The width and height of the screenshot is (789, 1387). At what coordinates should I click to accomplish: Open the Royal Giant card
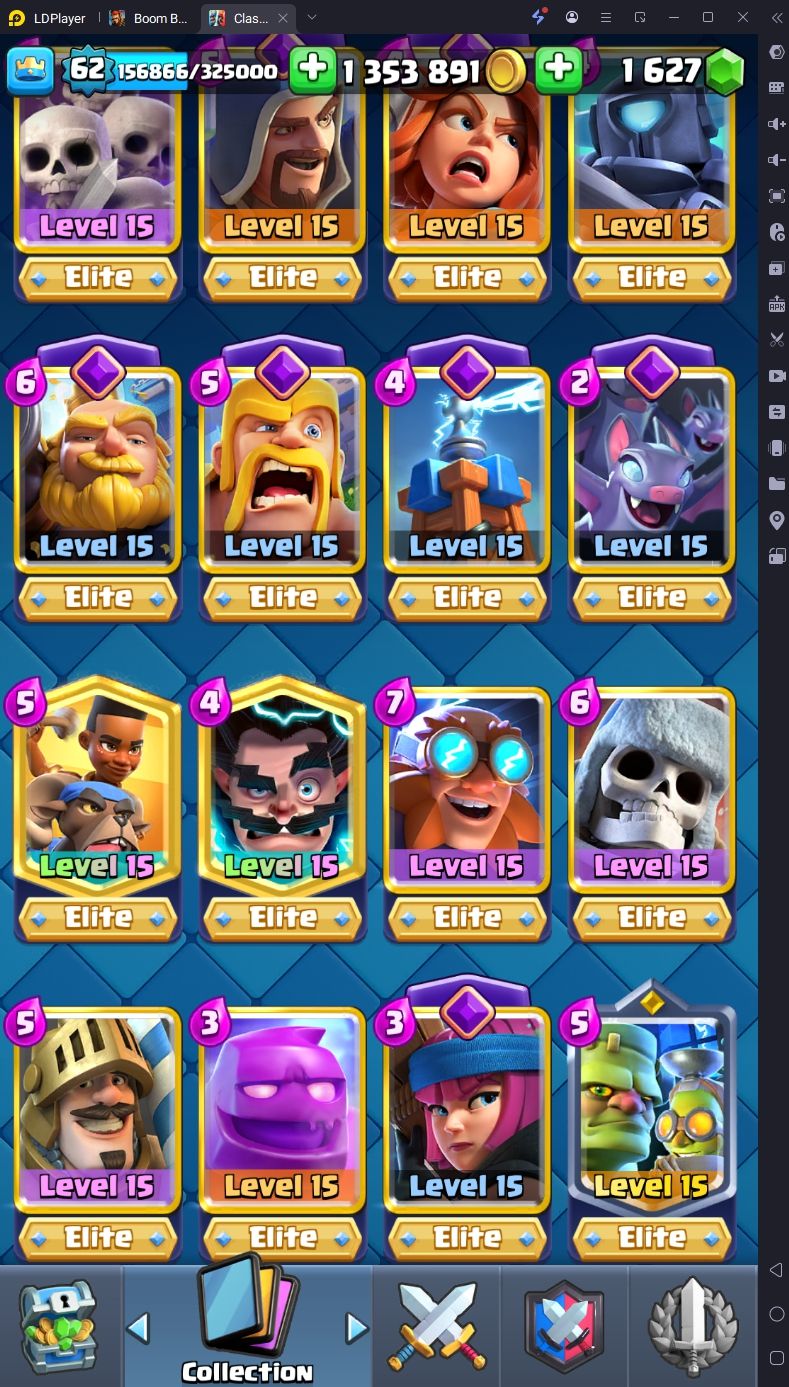coord(97,478)
